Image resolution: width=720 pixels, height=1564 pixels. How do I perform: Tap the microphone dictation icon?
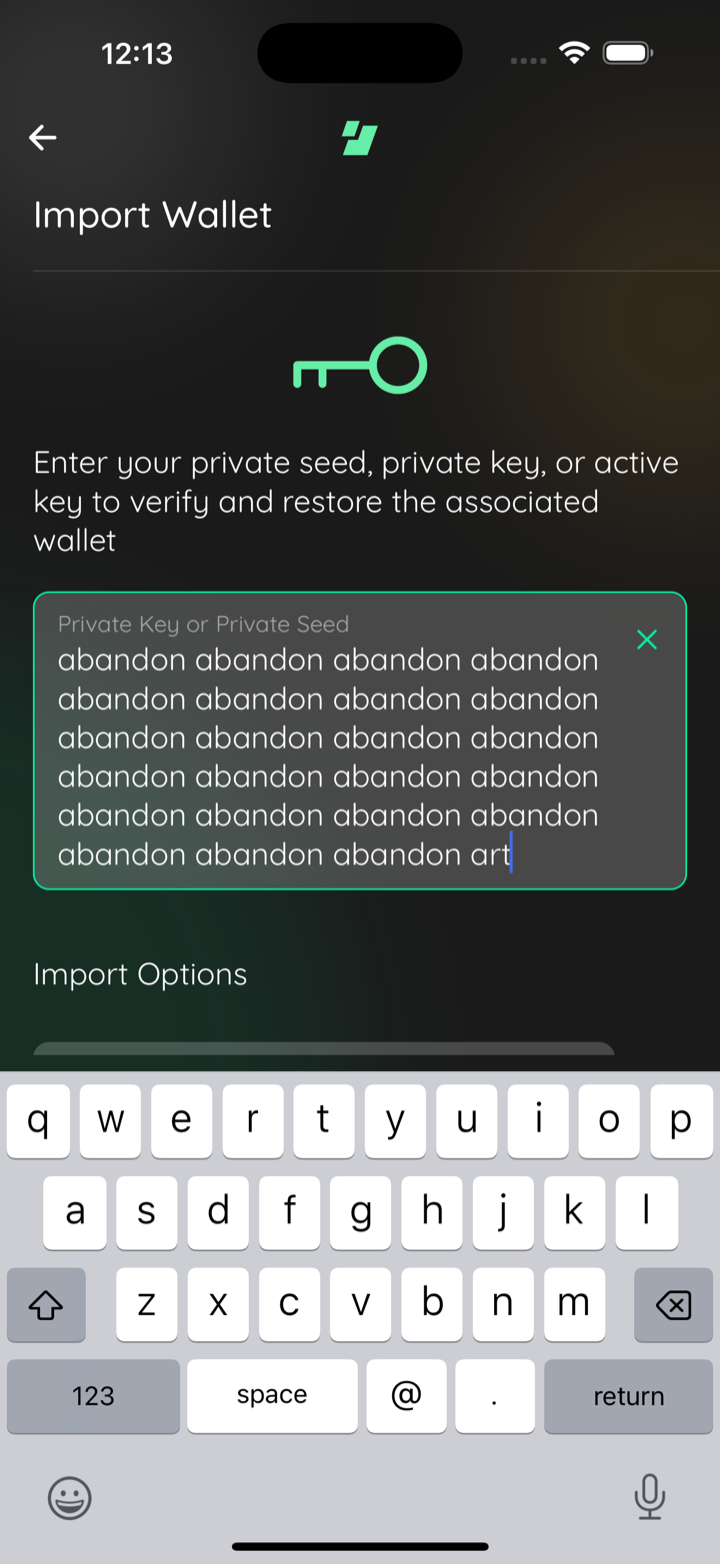pos(650,1497)
